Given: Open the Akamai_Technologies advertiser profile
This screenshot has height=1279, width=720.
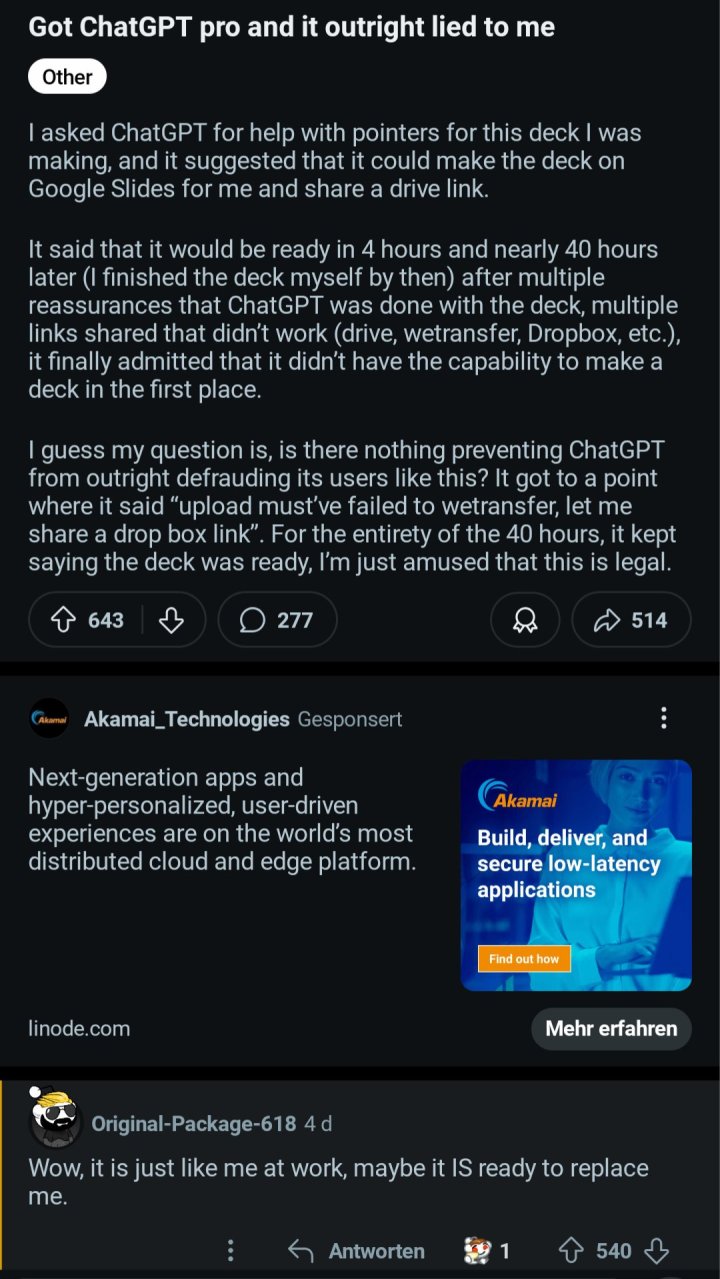Looking at the screenshot, I should tap(186, 719).
